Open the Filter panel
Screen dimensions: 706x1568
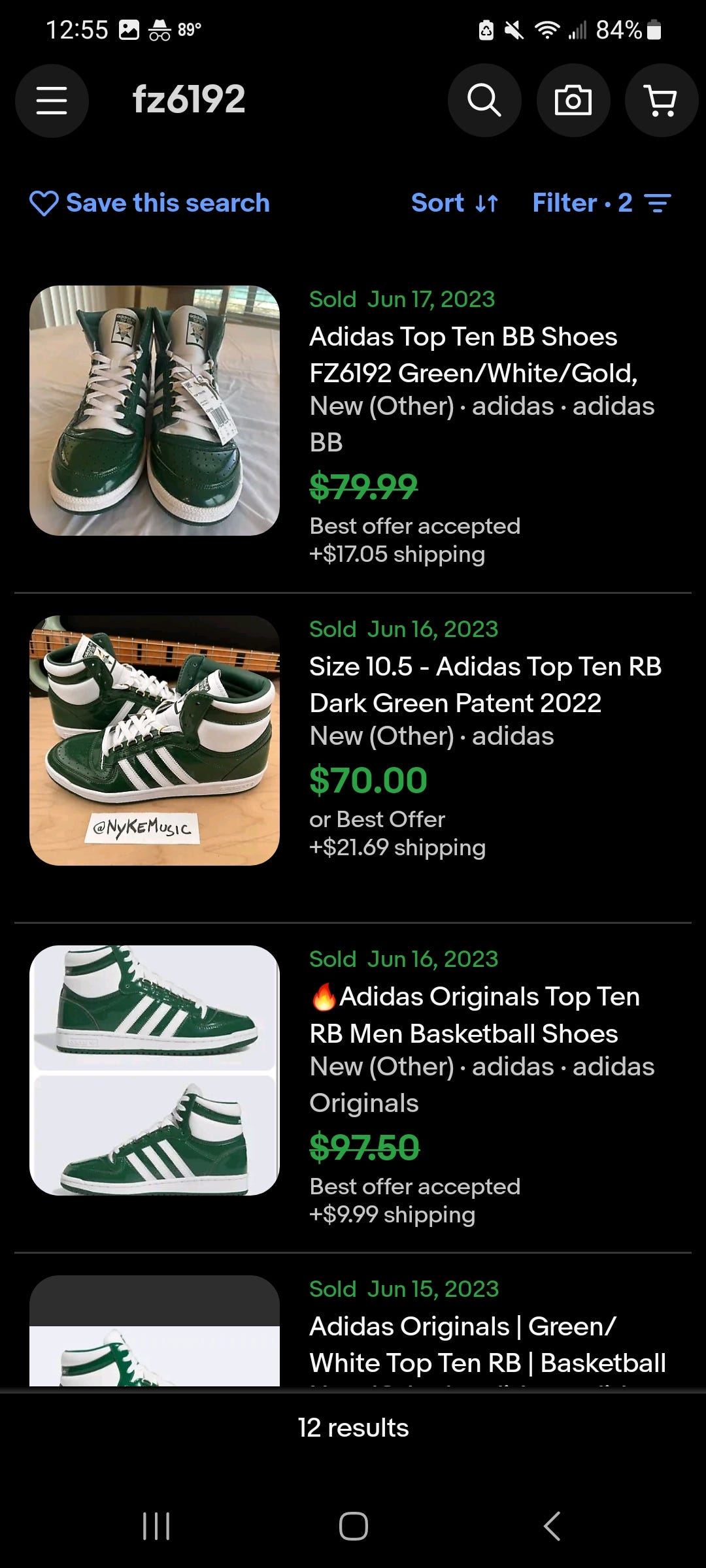click(602, 203)
